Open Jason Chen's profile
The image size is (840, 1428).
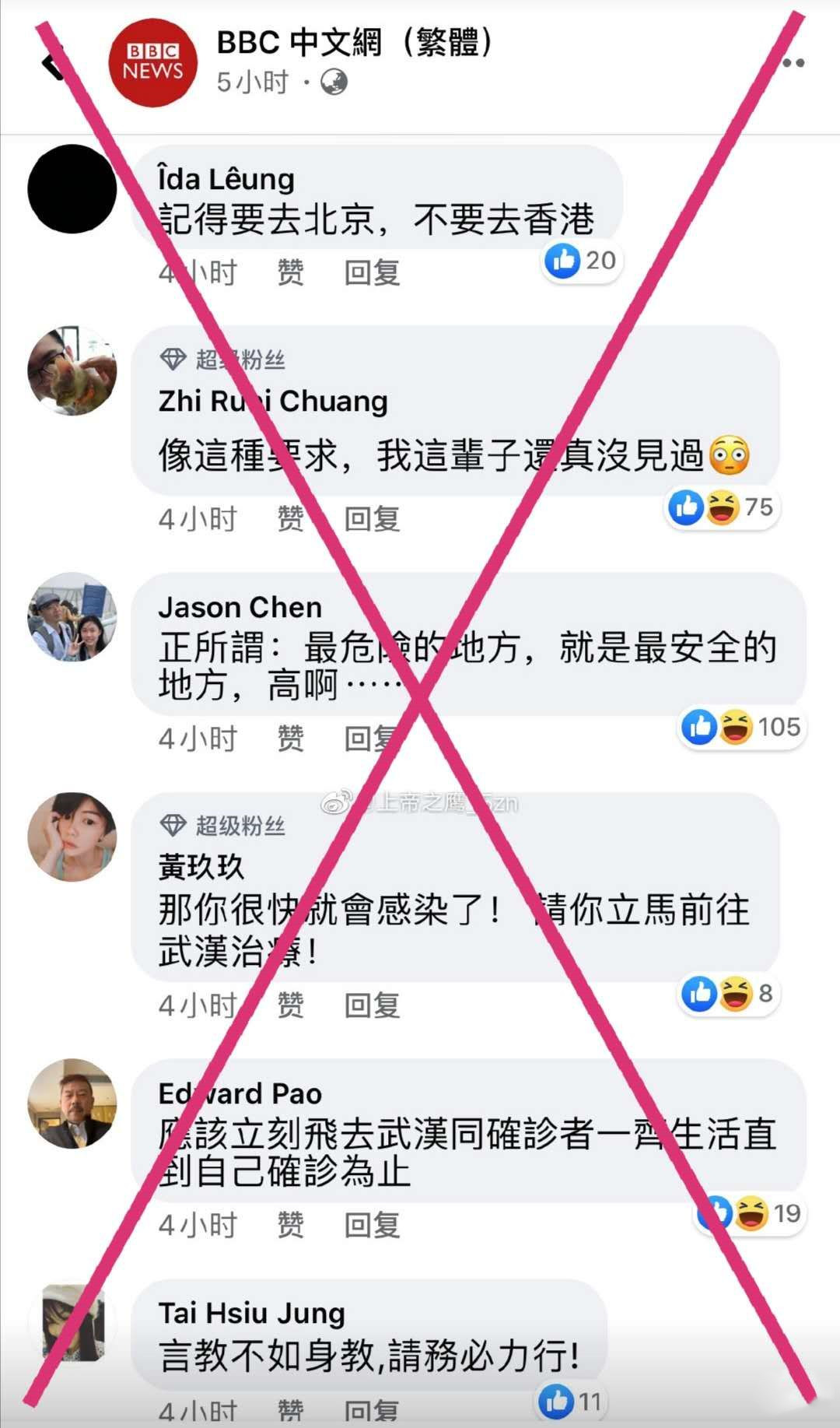[72, 617]
